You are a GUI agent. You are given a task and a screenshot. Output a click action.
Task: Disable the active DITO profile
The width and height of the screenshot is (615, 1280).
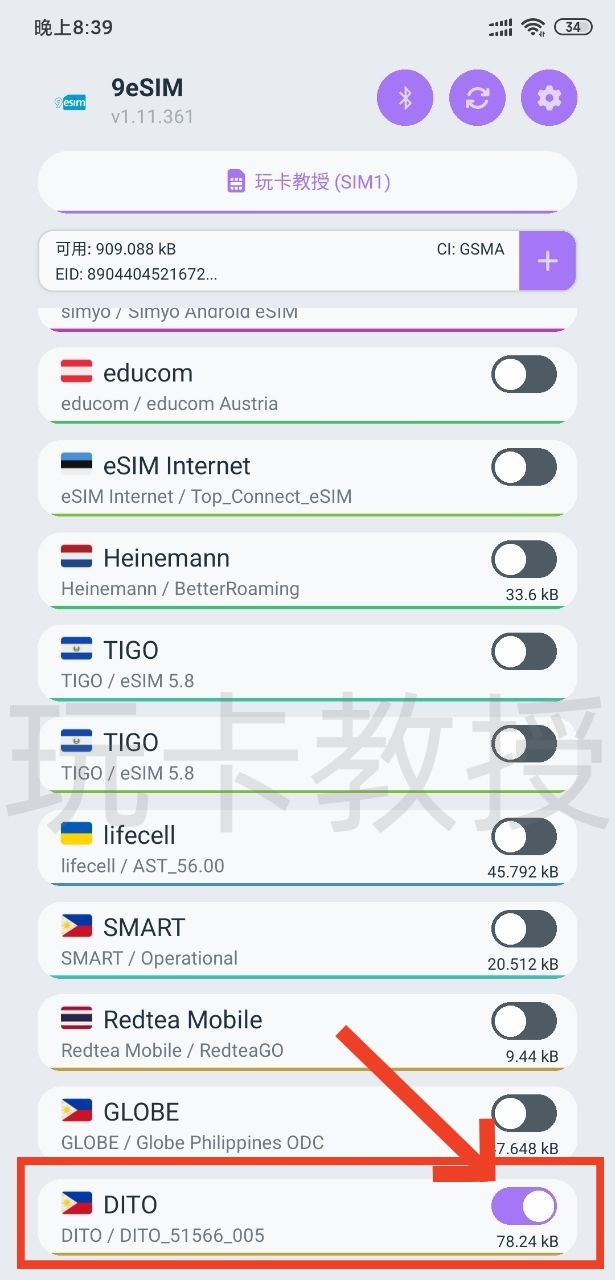tap(524, 1206)
